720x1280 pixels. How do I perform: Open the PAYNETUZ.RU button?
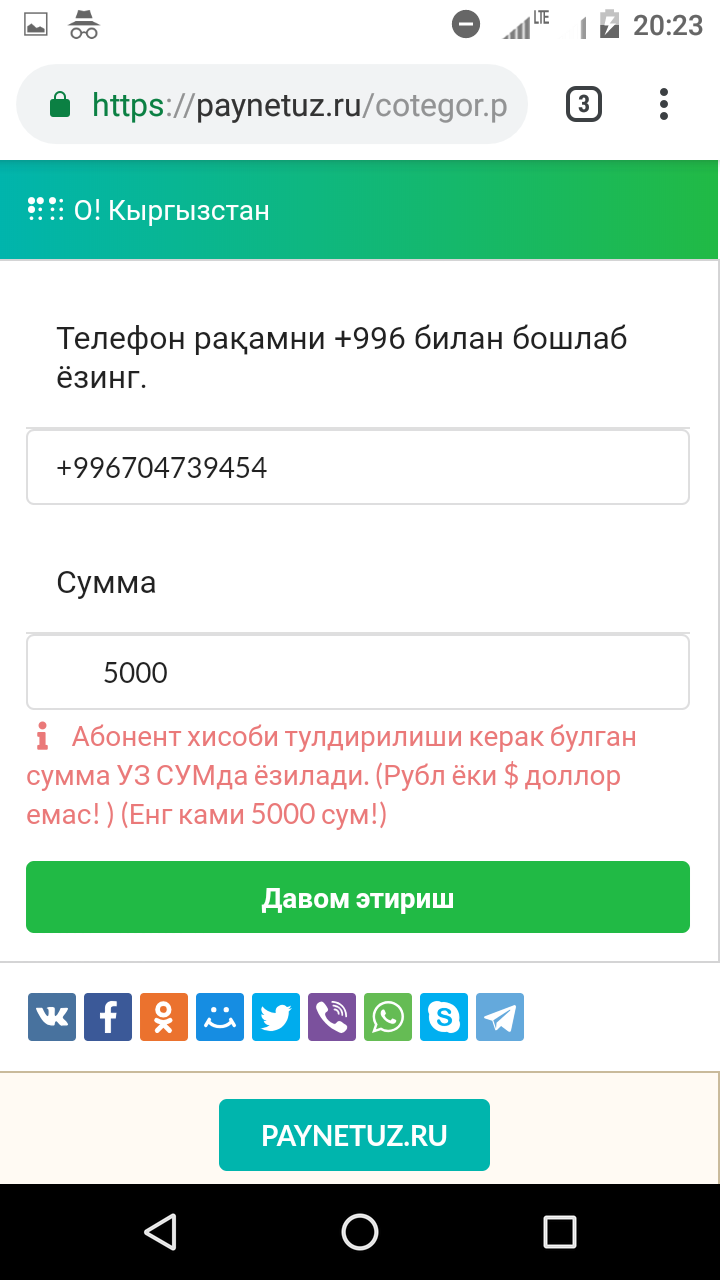354,1135
